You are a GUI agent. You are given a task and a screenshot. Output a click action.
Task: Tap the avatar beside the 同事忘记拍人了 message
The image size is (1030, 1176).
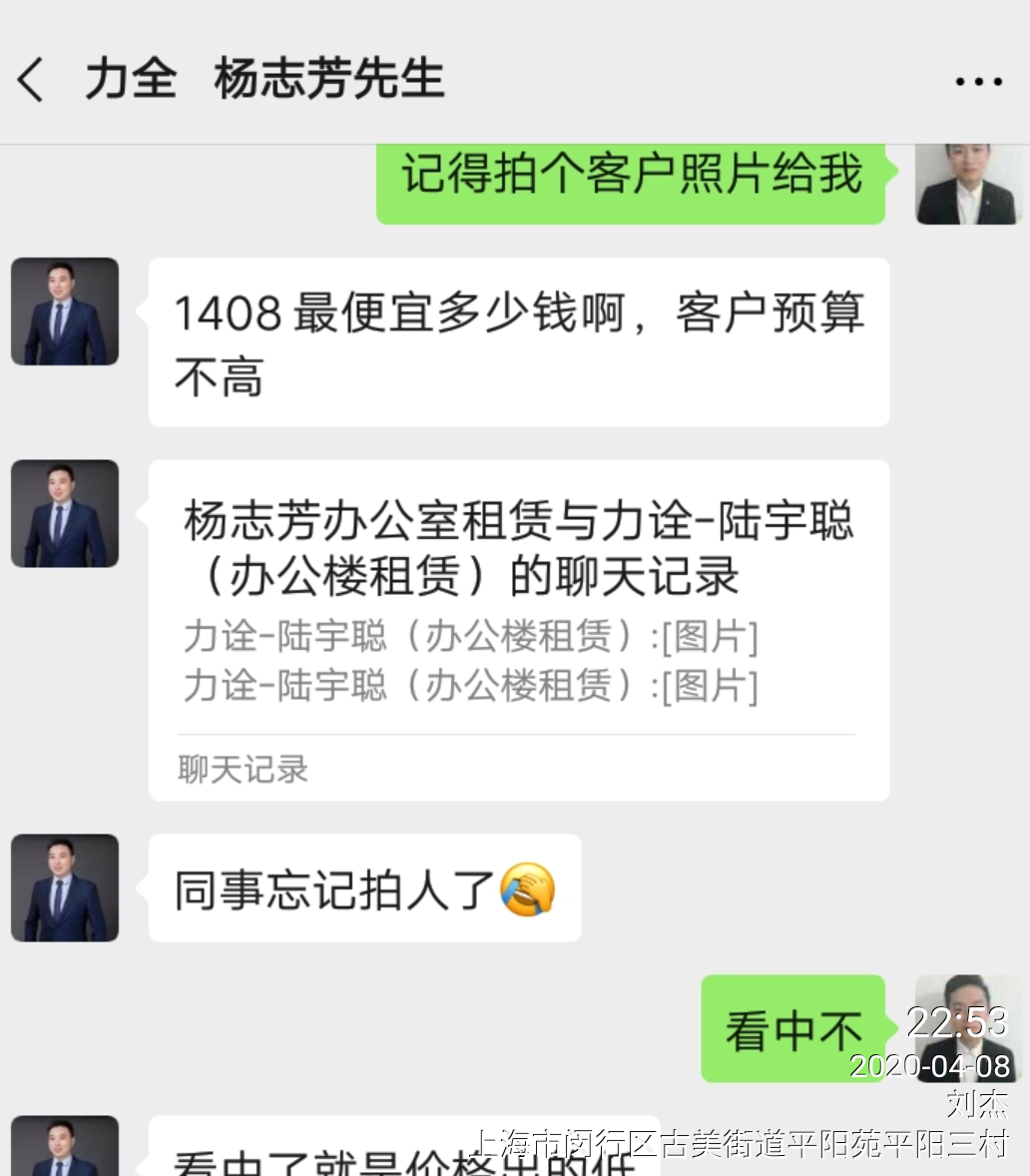pyautogui.click(x=65, y=887)
